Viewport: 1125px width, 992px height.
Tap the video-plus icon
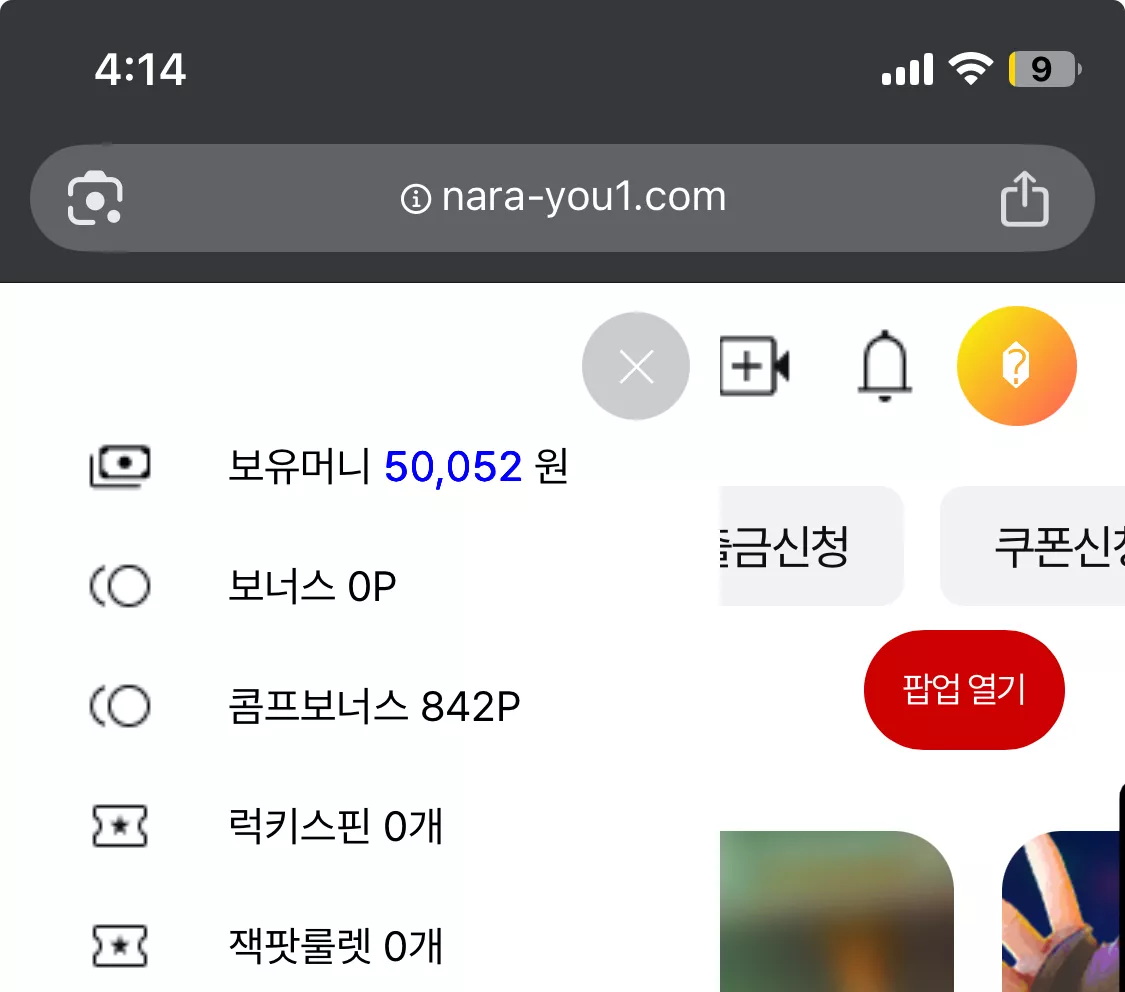click(x=755, y=366)
